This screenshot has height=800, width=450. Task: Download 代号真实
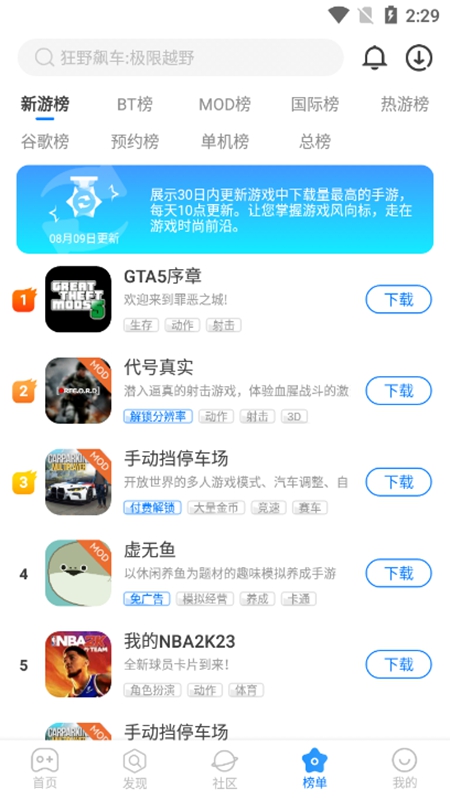398,391
